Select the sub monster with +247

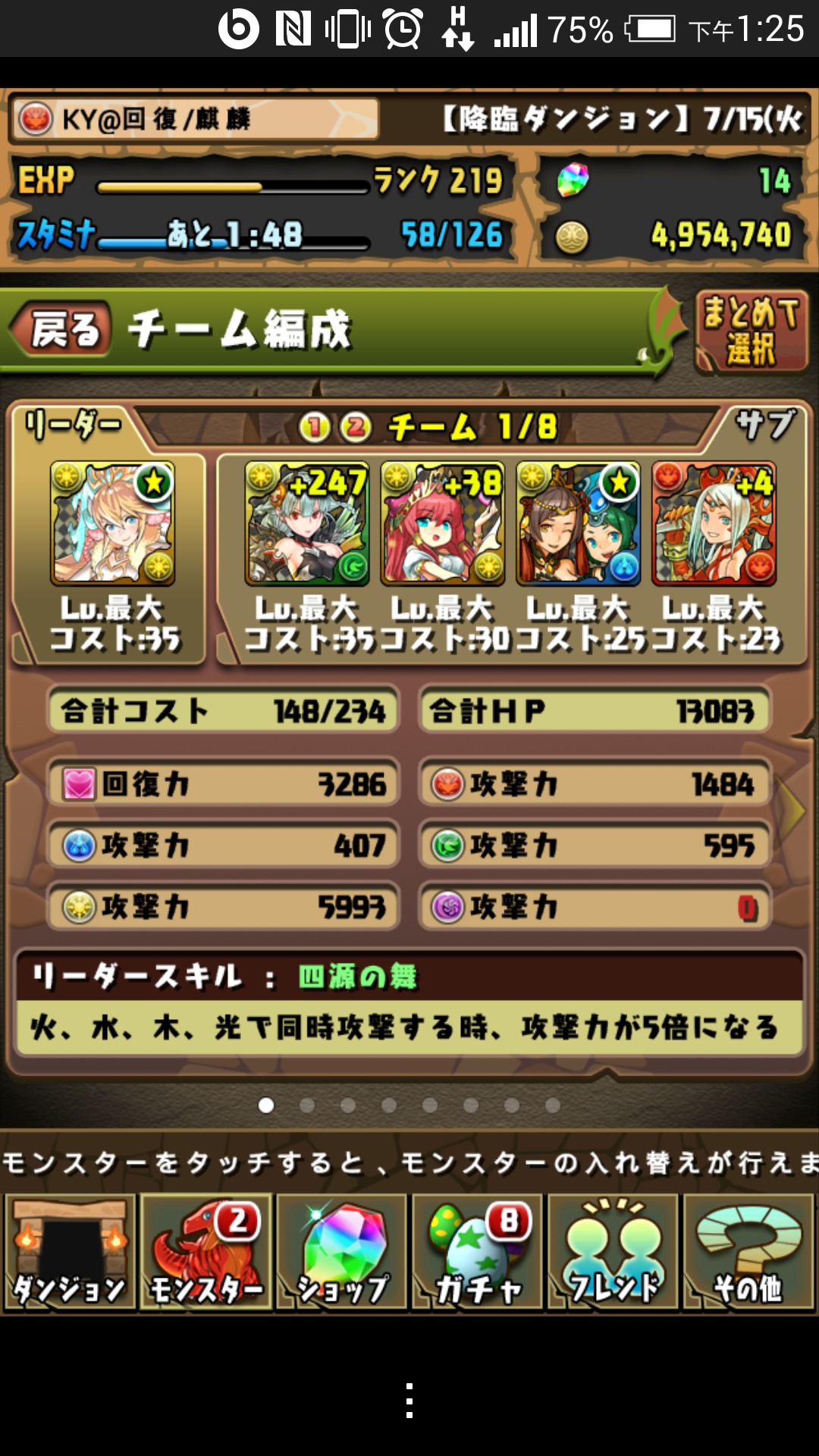(307, 523)
